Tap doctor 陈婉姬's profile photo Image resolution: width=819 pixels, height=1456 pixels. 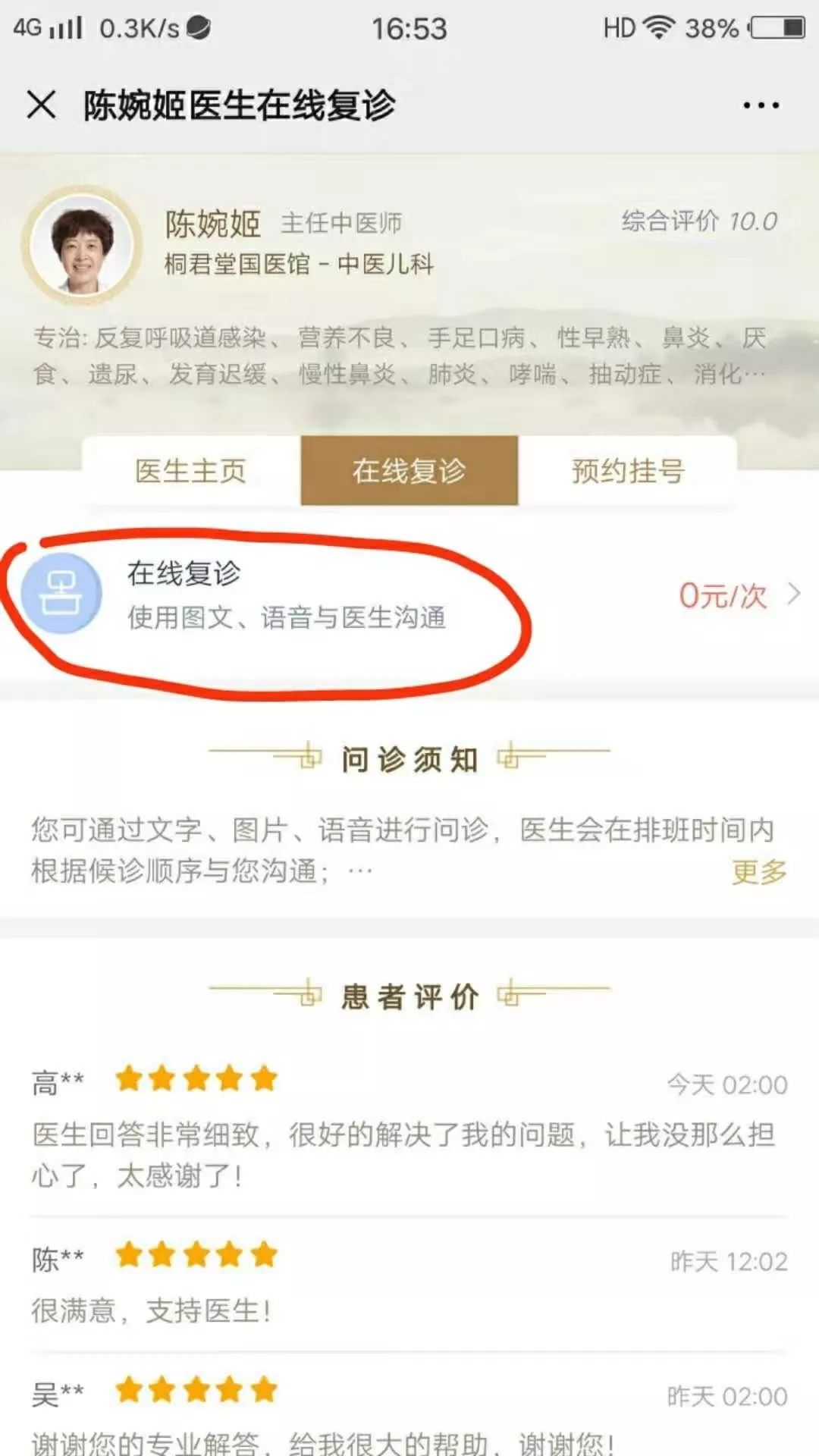point(82,245)
